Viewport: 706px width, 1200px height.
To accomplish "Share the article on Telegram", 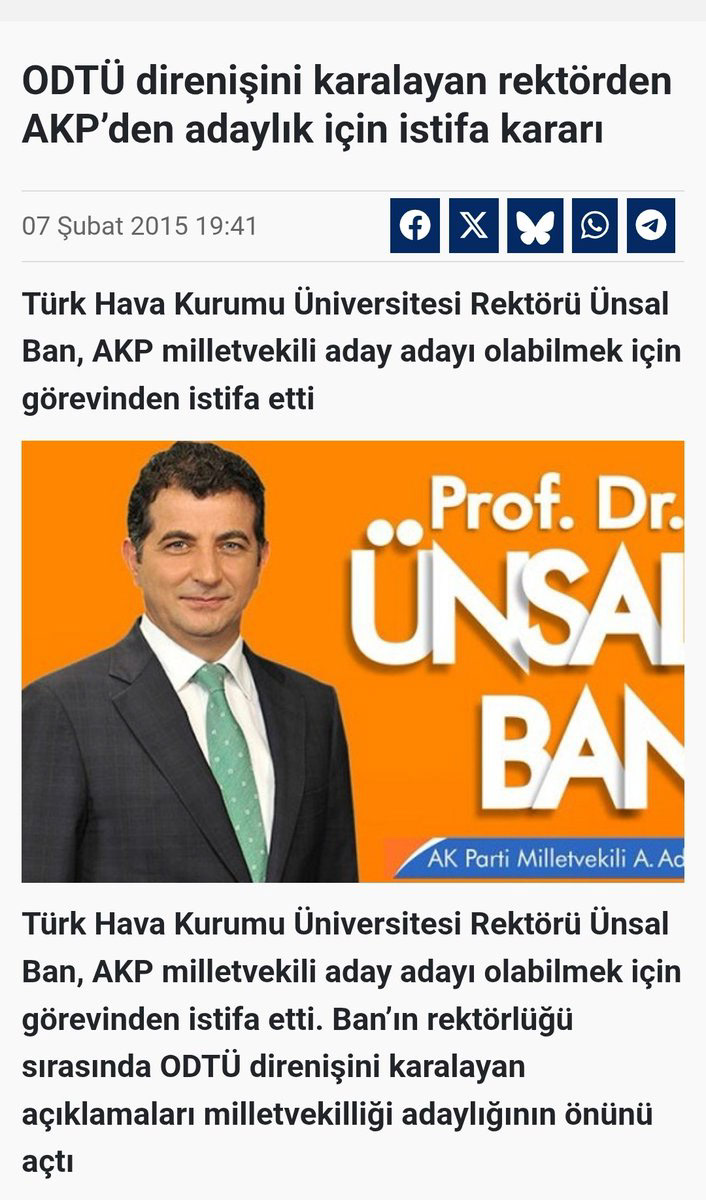I will coord(651,226).
